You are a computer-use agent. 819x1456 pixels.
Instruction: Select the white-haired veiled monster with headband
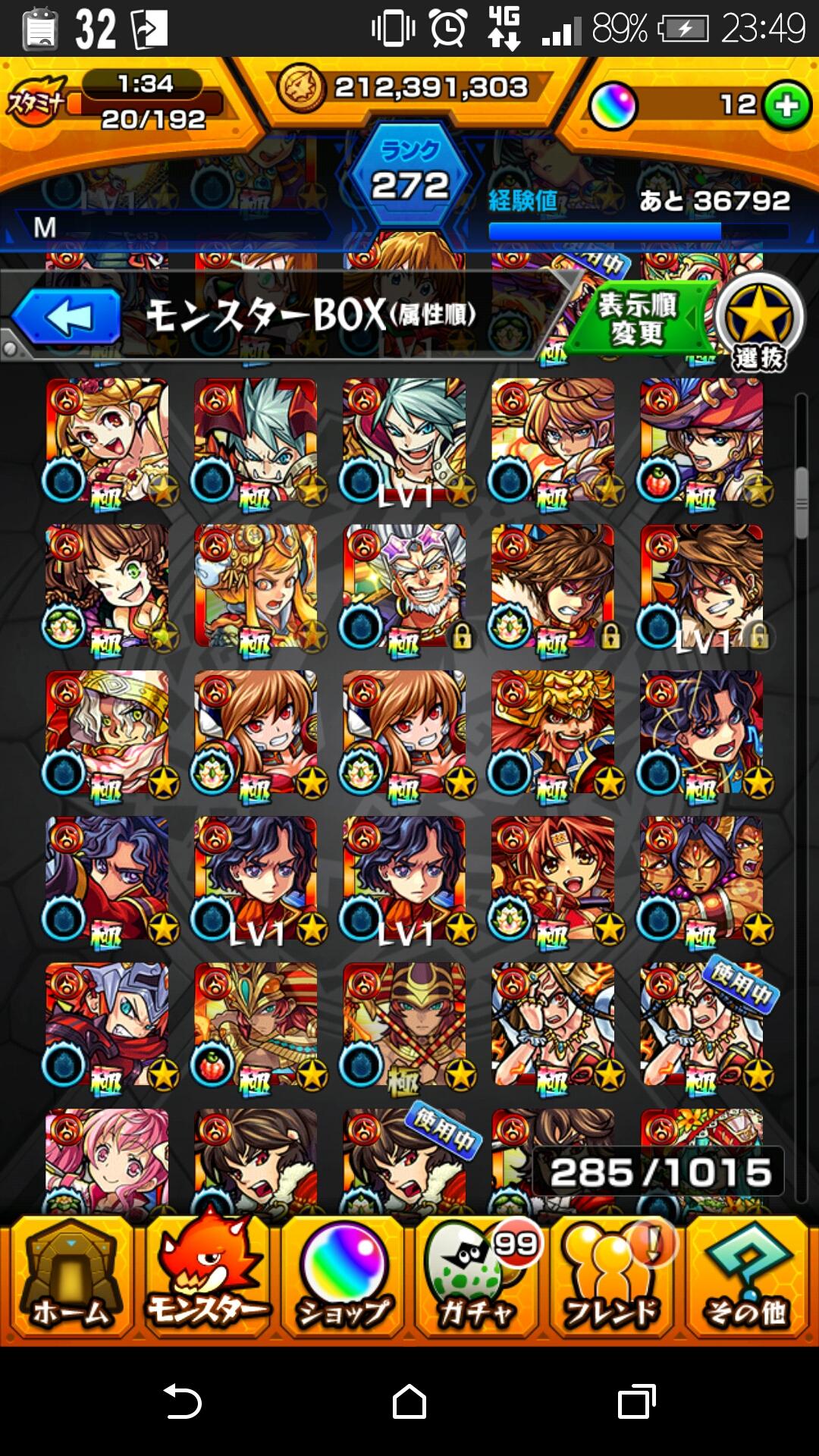(x=108, y=733)
